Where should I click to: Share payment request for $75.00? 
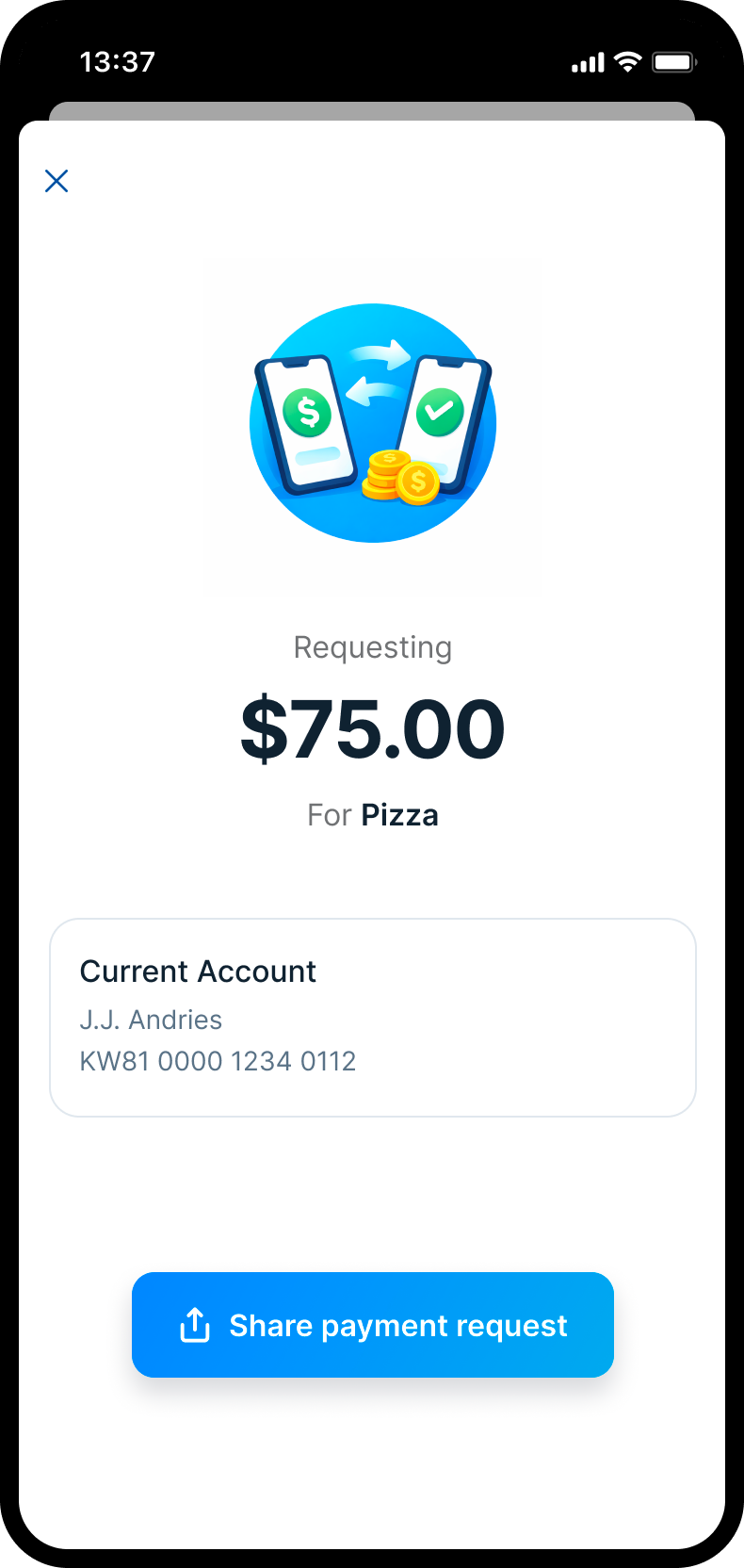pos(373,1325)
